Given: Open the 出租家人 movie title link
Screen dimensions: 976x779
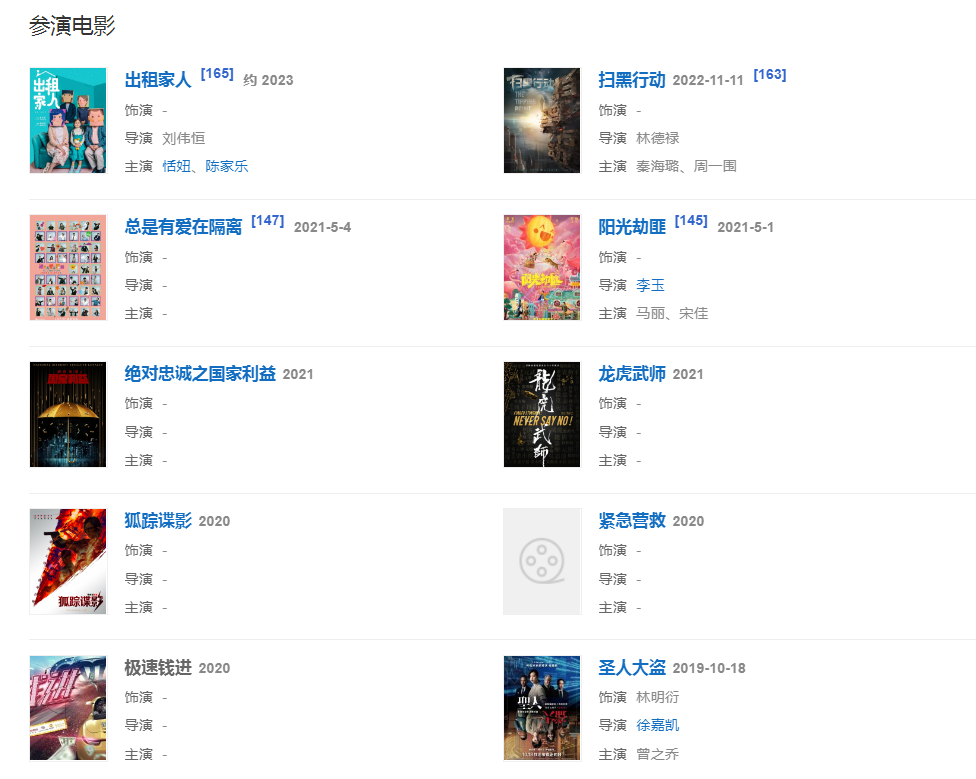Looking at the screenshot, I should point(157,80).
